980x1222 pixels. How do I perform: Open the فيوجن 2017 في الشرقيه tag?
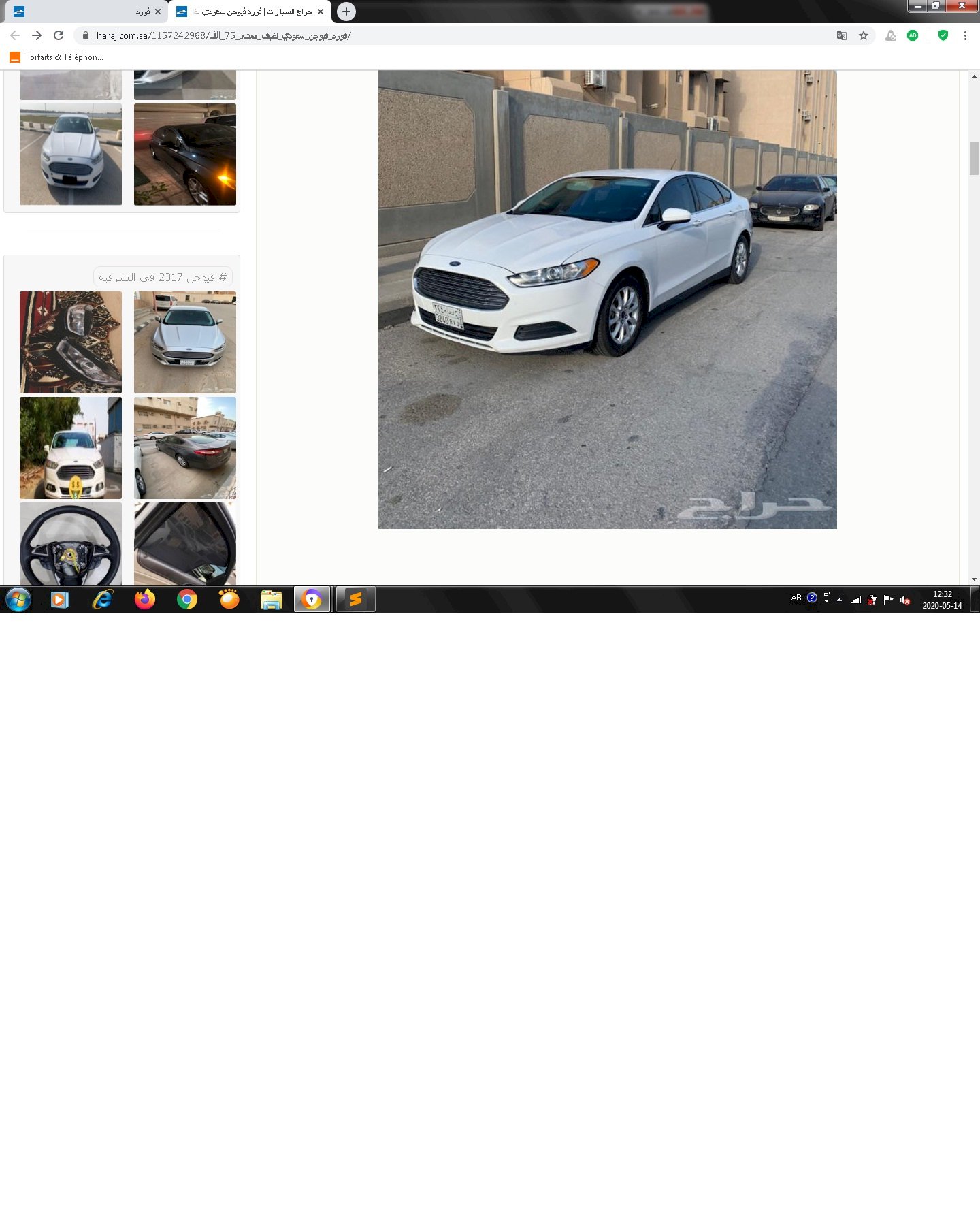(x=163, y=277)
